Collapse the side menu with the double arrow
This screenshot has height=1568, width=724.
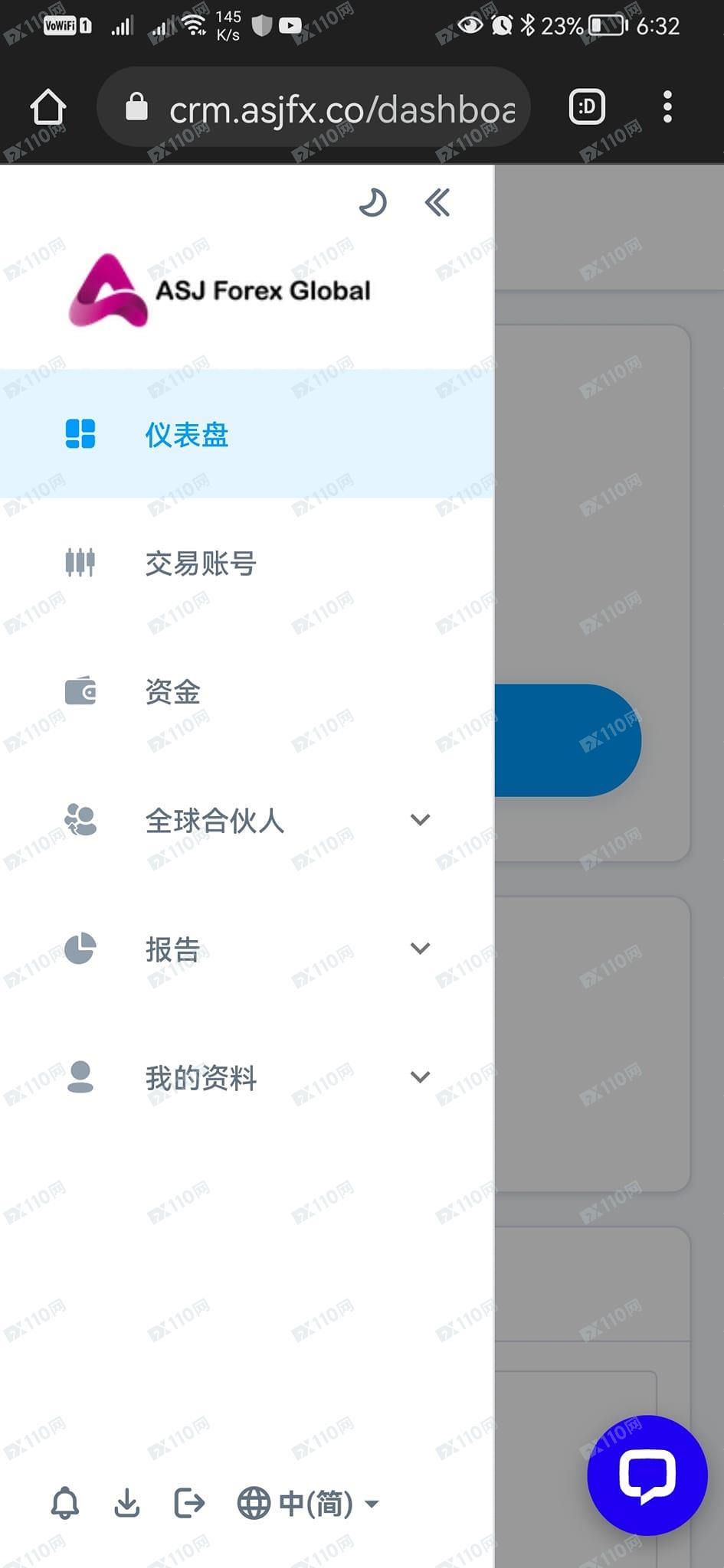click(x=437, y=203)
